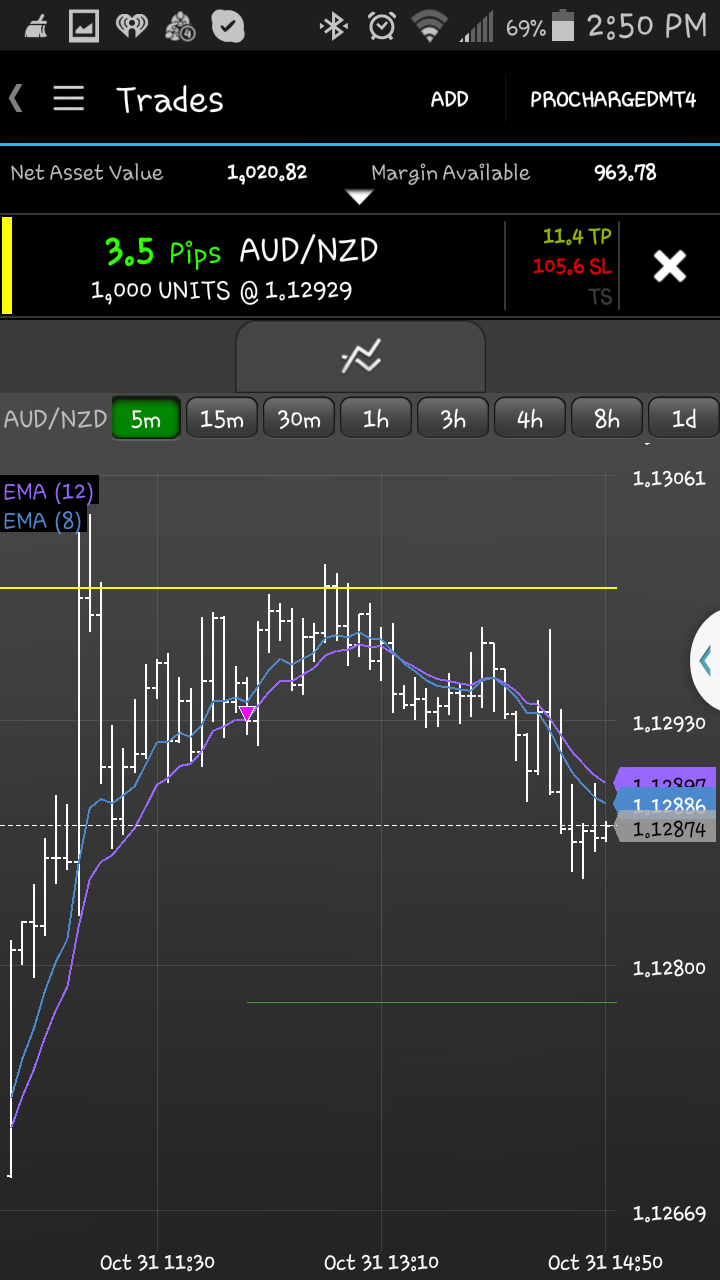Switch chart to the 15m timeframe
This screenshot has width=720, height=1280.
[222, 419]
